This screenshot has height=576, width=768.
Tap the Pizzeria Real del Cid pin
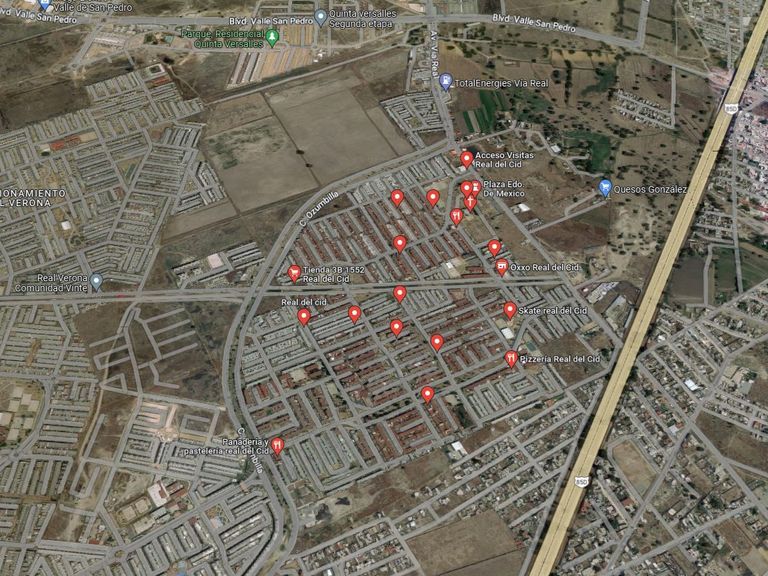[x=511, y=358]
